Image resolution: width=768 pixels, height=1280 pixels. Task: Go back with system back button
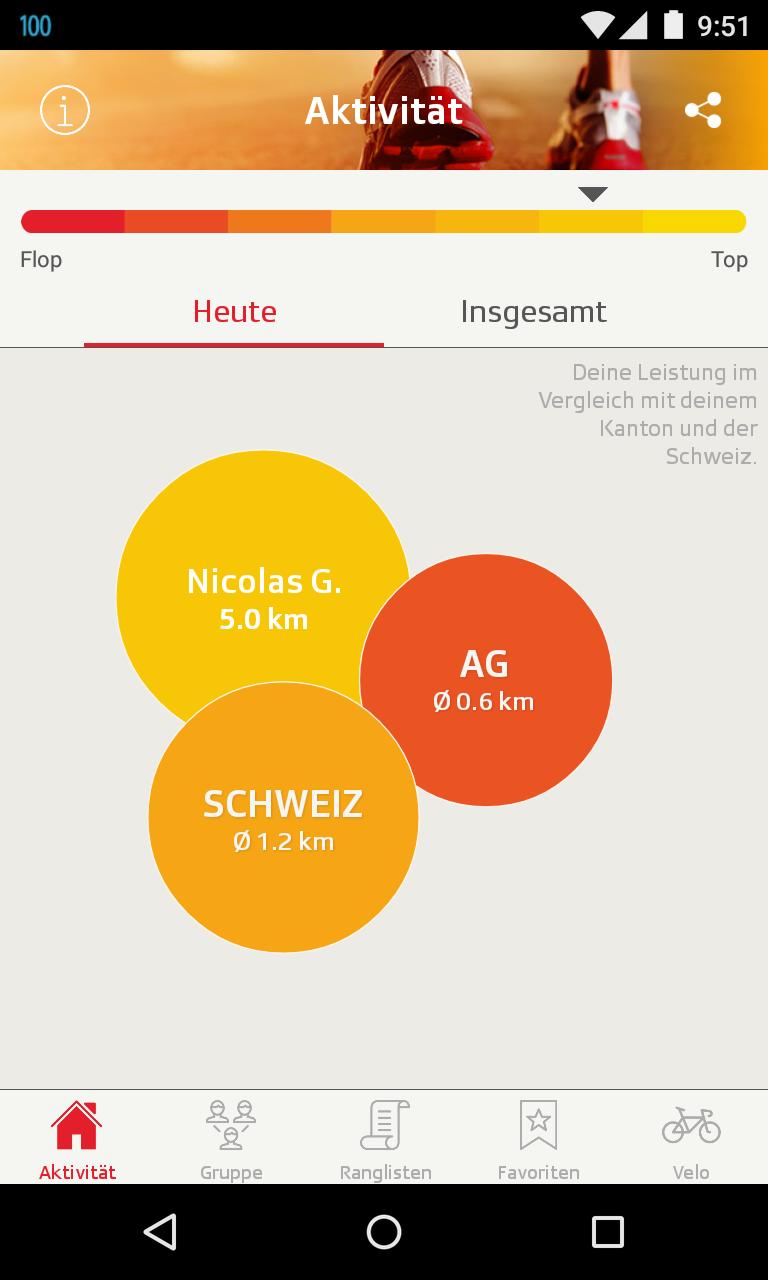pyautogui.click(x=160, y=1232)
